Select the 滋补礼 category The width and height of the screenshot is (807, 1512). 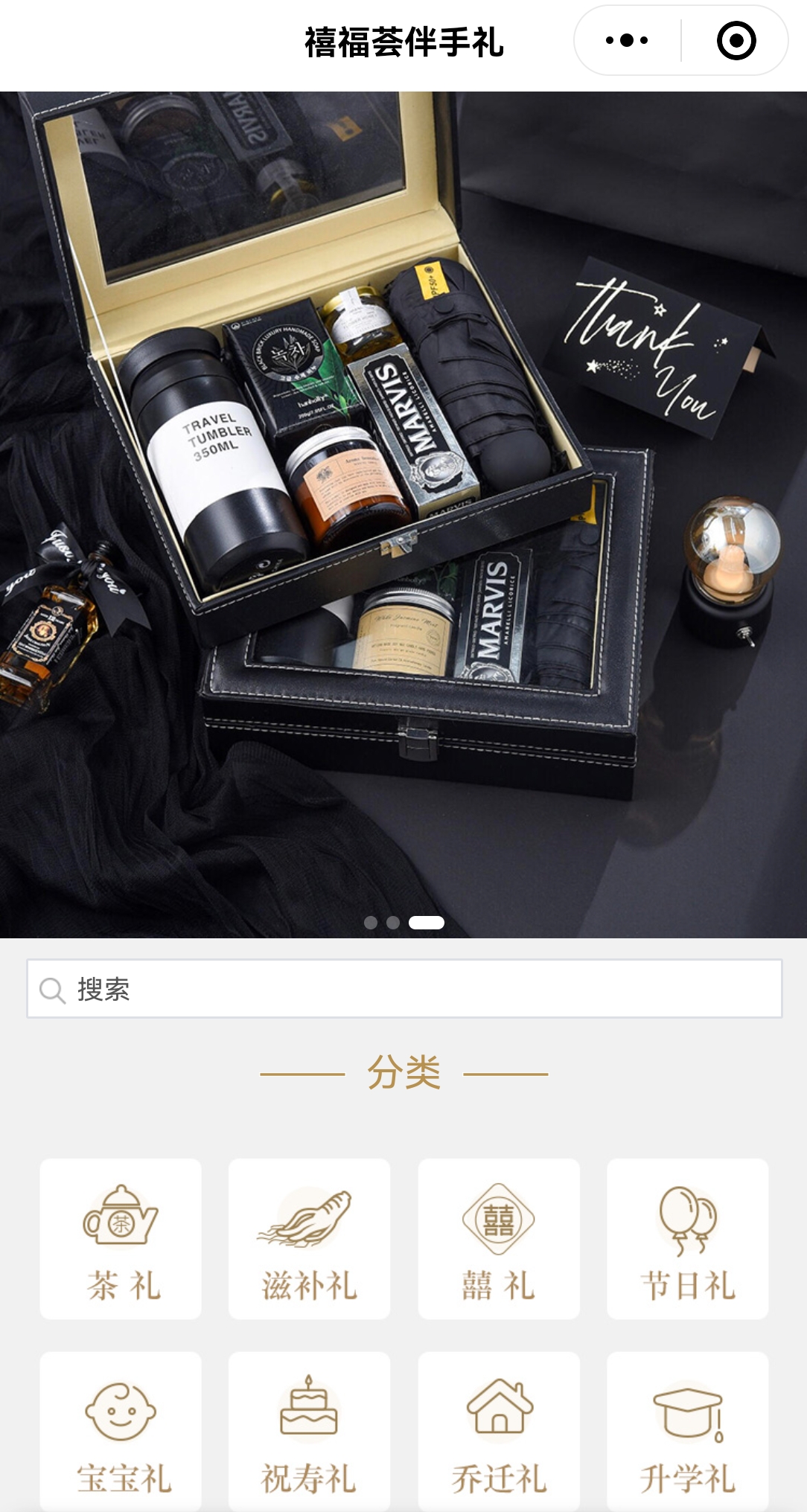[309, 1239]
